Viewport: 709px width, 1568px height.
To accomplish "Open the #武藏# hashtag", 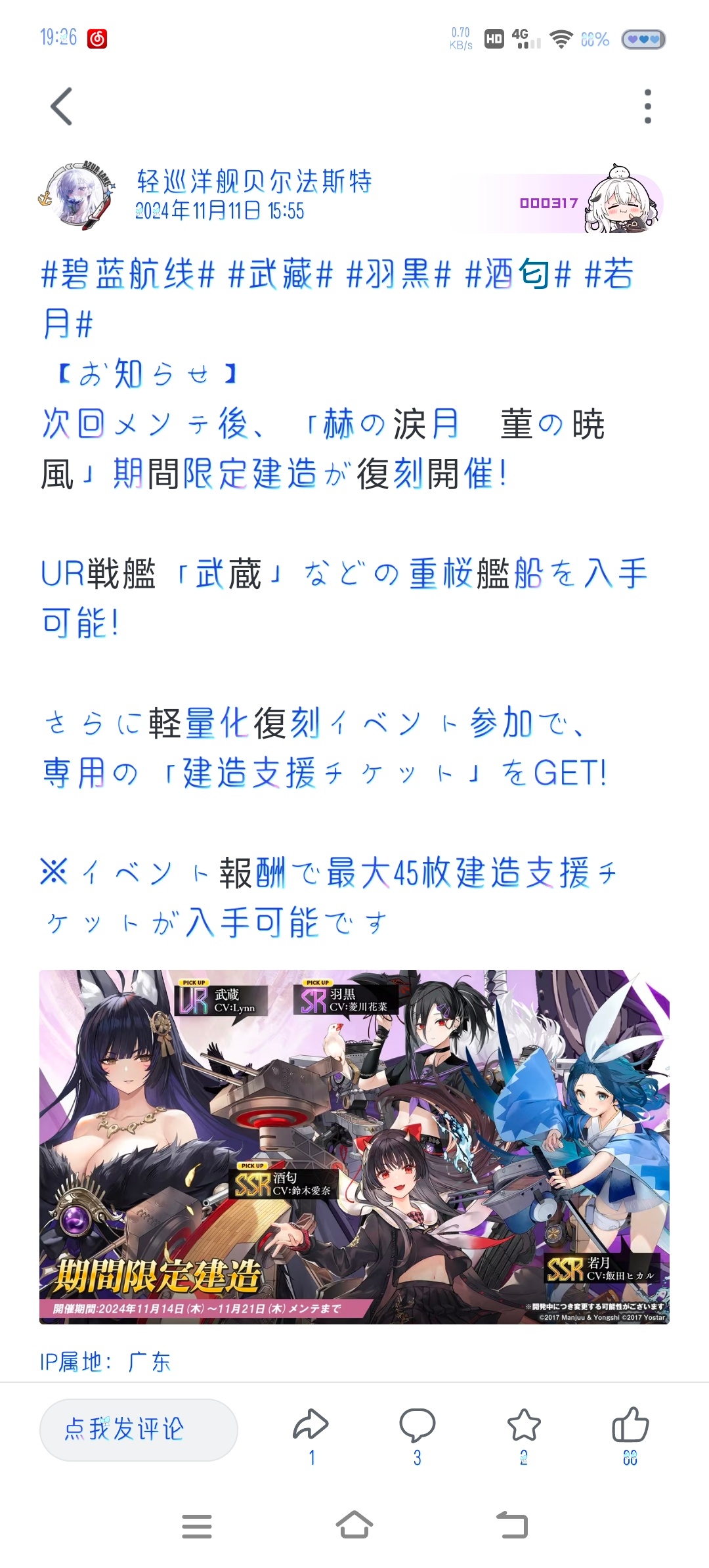I will [x=281, y=274].
